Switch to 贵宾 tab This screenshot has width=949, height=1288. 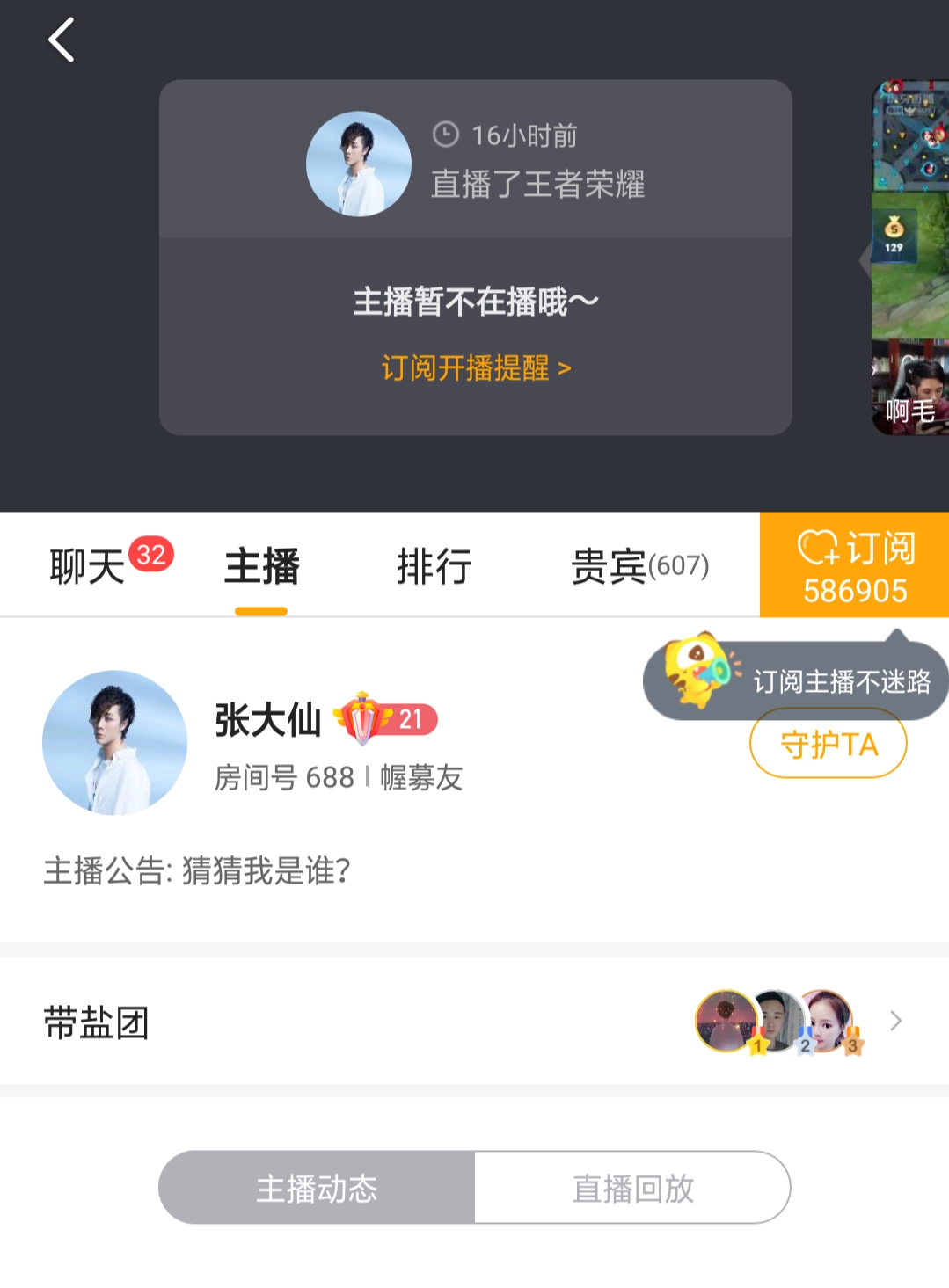point(639,565)
